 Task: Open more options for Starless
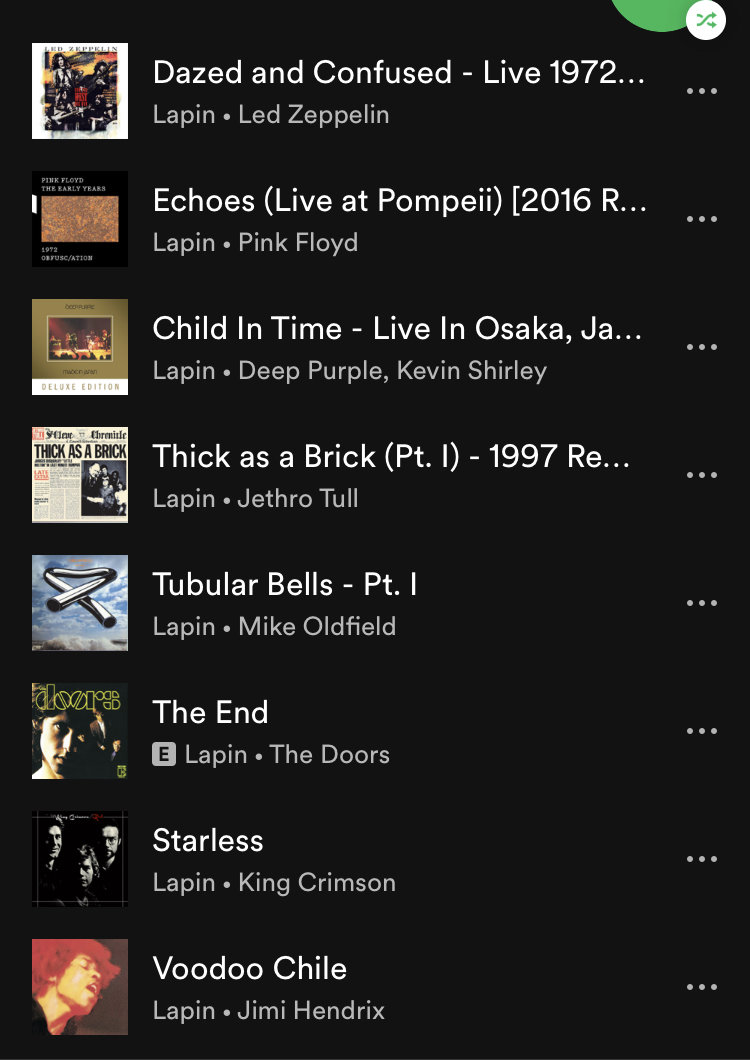[702, 859]
